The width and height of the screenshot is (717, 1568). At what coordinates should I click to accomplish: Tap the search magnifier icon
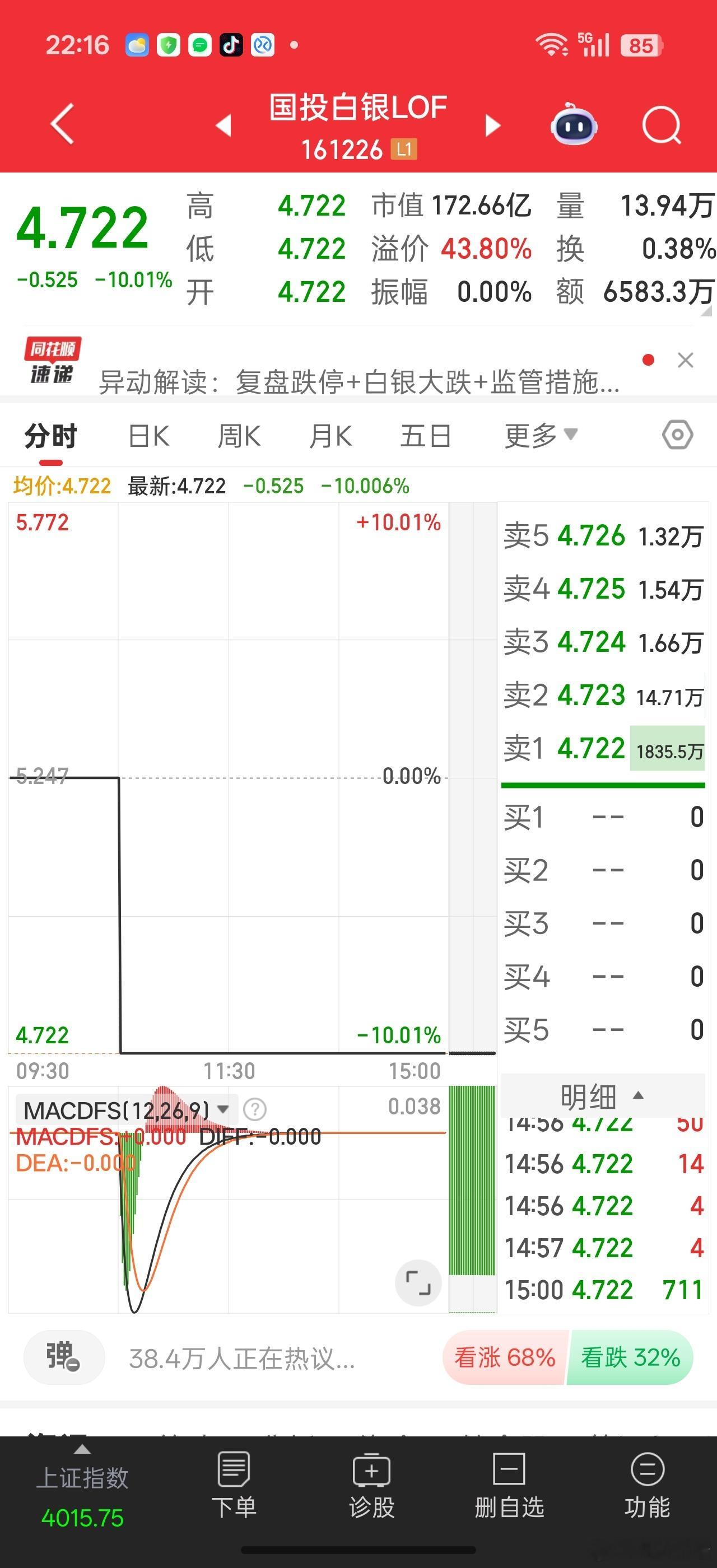tap(661, 124)
